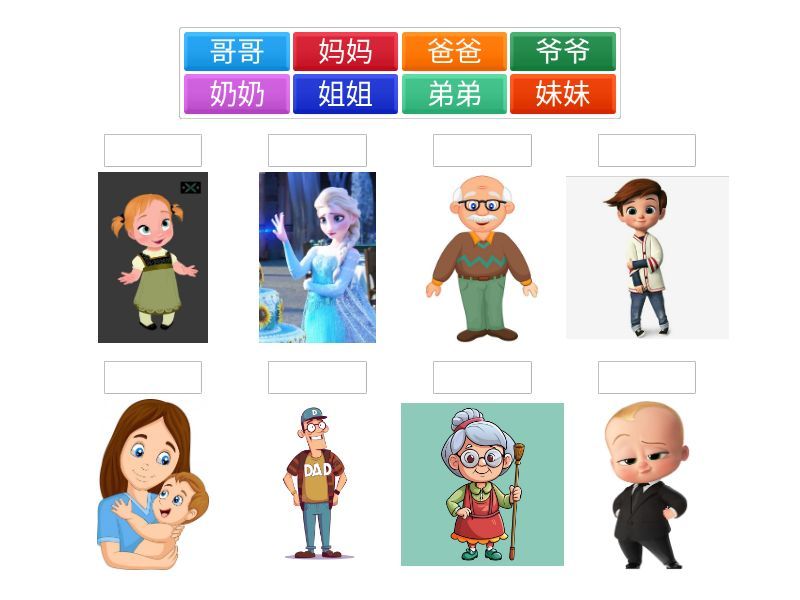Tap the answer box above the mother and baby
Screen dimensions: 800x600
pos(153,377)
